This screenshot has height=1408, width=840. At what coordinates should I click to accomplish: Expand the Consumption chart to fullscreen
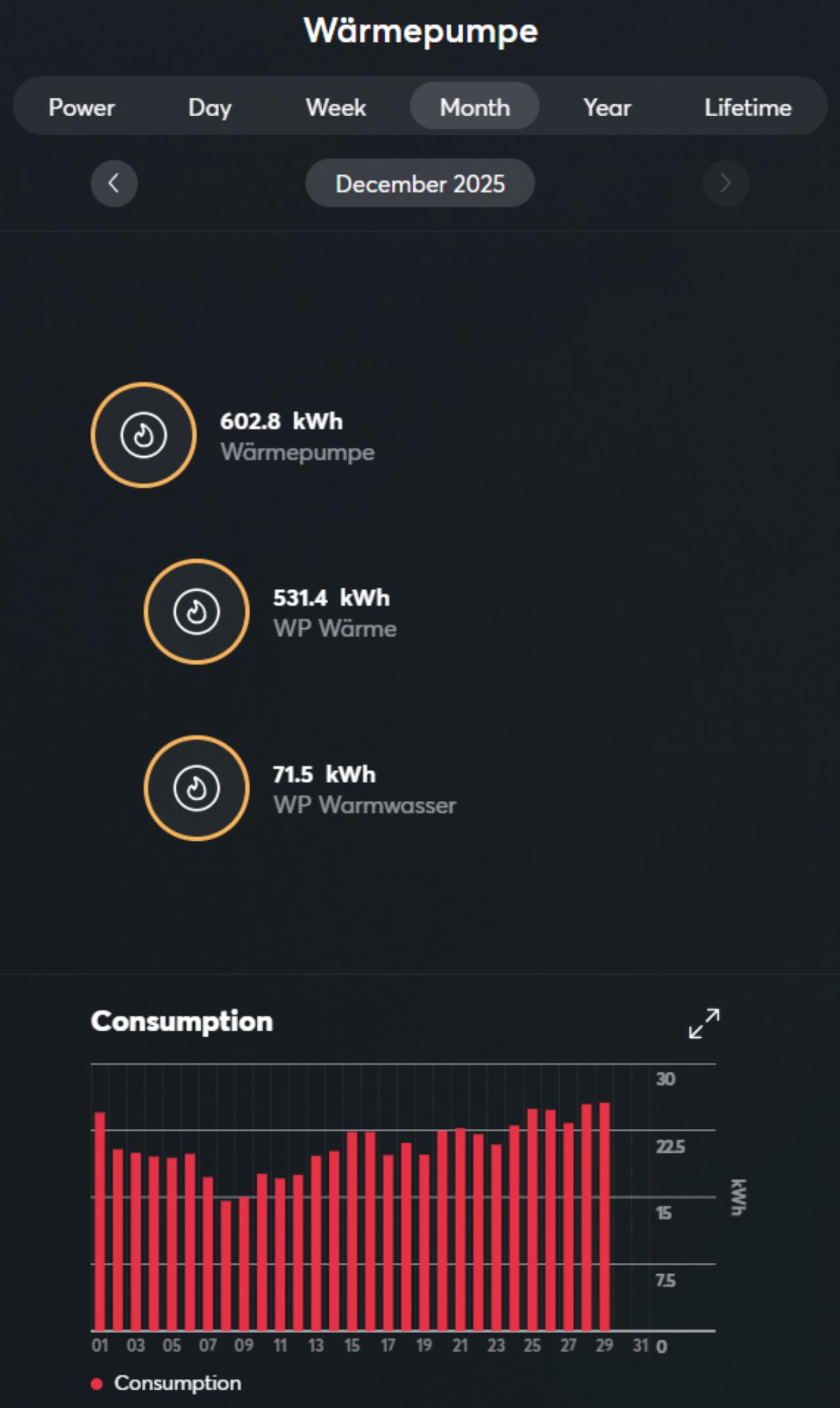point(703,1023)
